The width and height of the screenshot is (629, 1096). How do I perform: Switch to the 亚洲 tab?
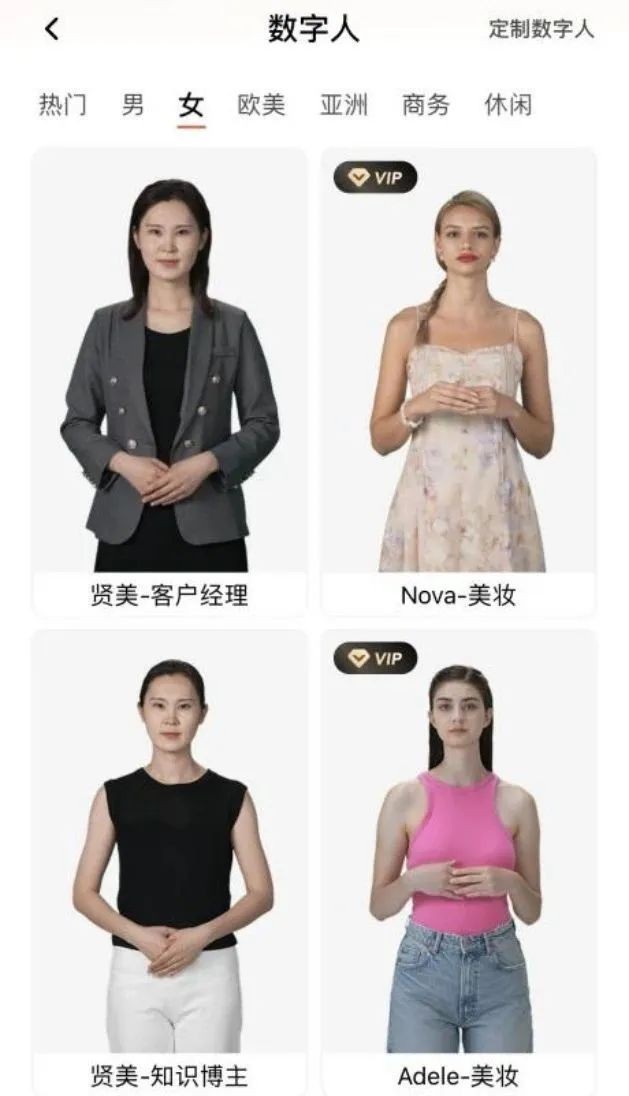(x=344, y=105)
